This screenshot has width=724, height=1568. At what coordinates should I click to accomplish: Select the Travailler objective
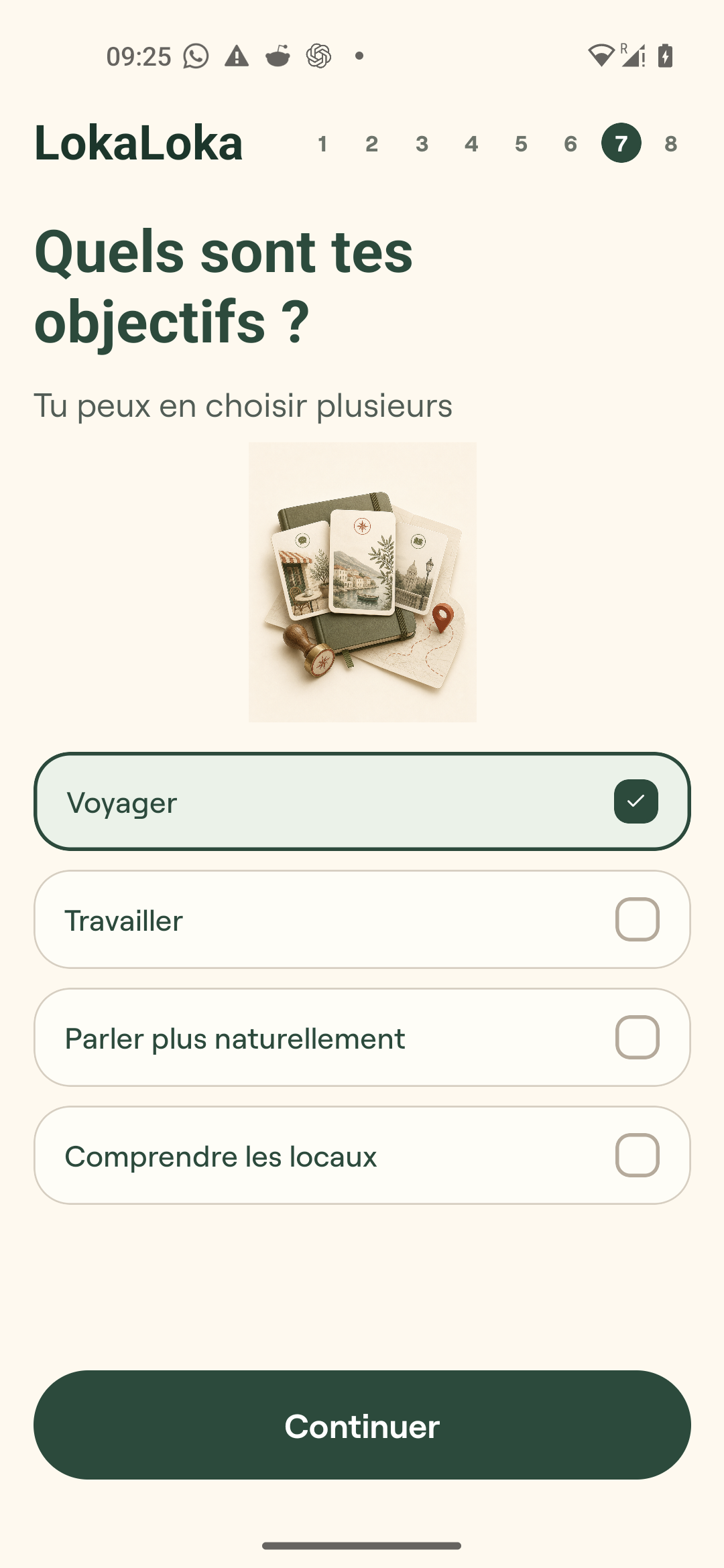(x=362, y=919)
